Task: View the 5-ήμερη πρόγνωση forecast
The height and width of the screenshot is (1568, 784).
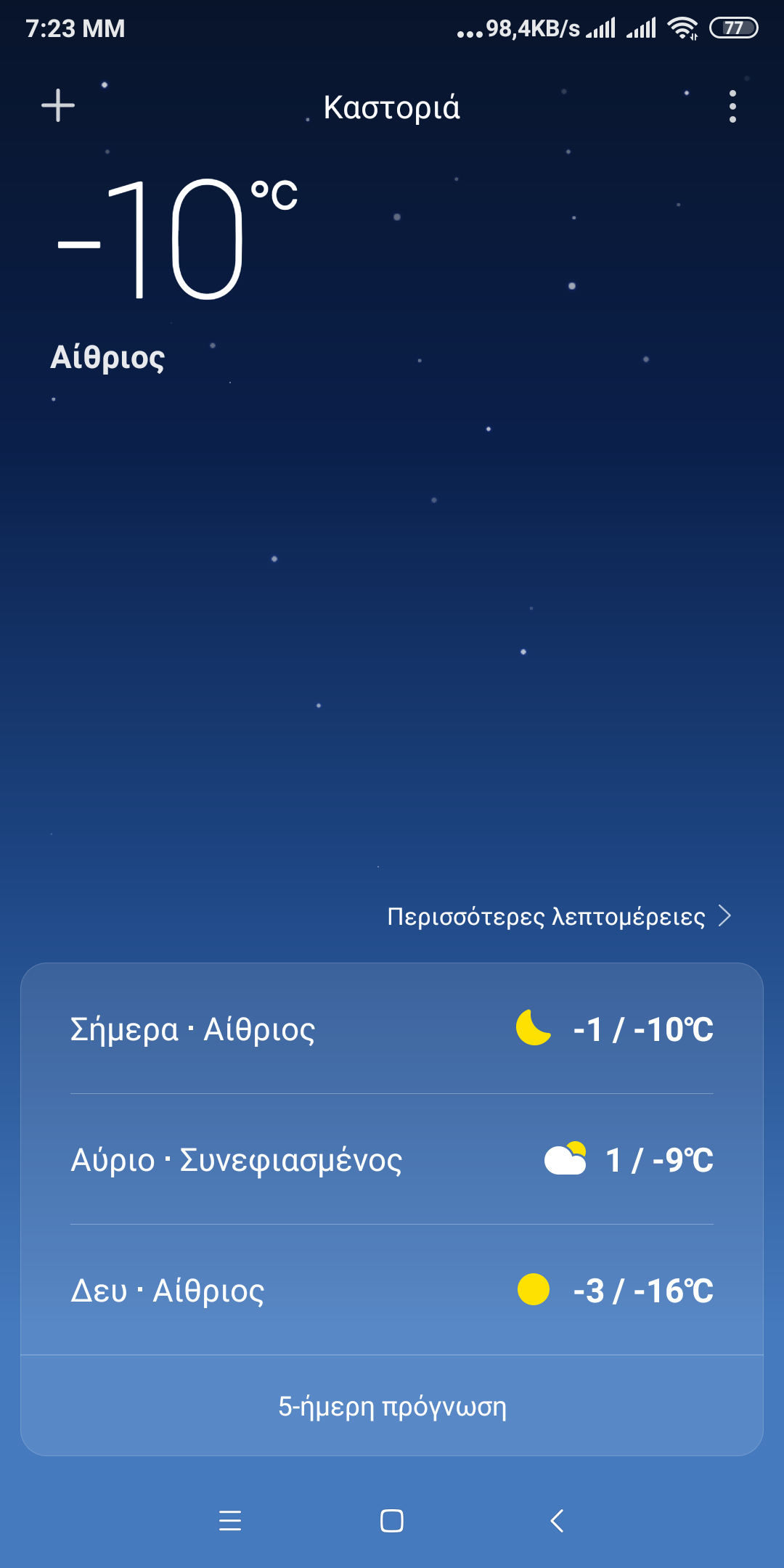Action: pyautogui.click(x=392, y=1406)
